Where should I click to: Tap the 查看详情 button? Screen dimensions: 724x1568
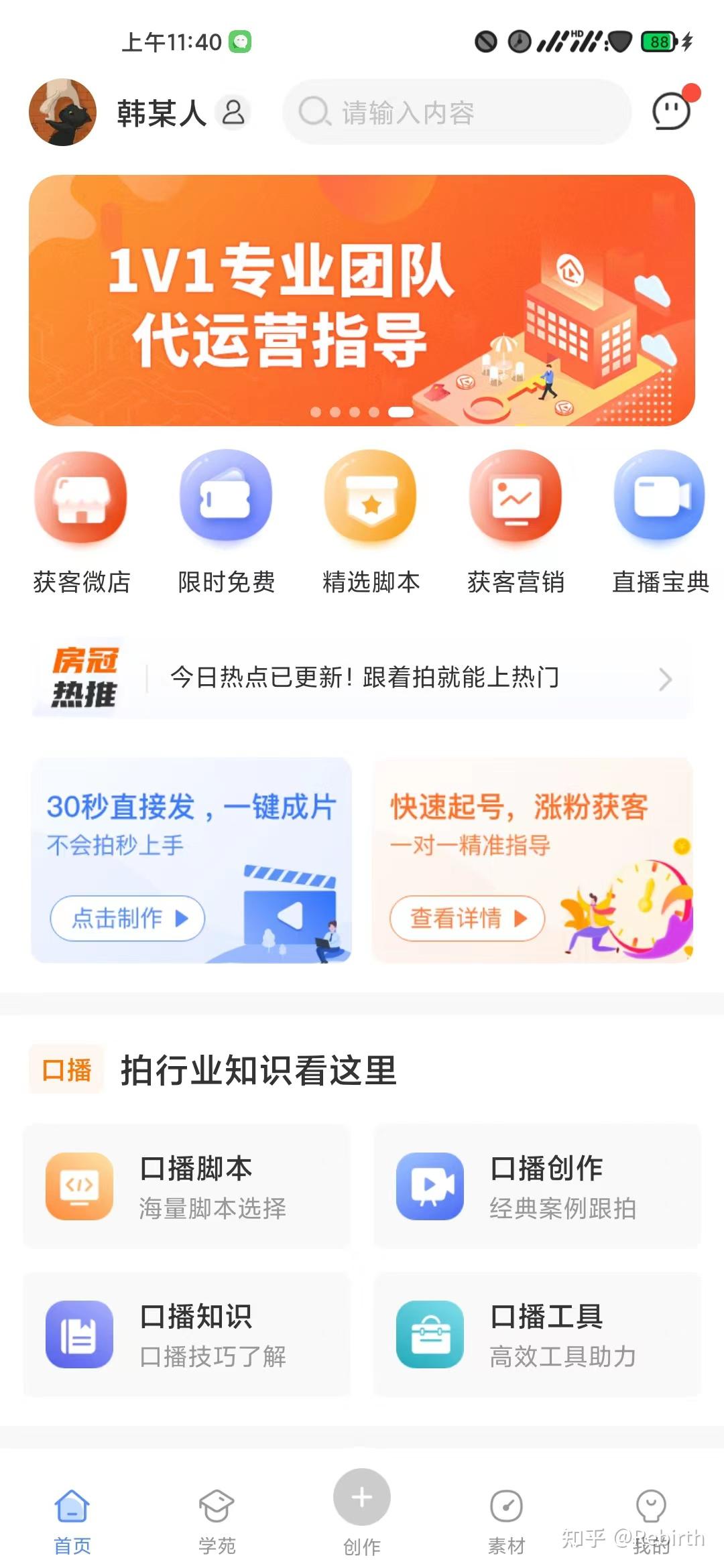467,918
